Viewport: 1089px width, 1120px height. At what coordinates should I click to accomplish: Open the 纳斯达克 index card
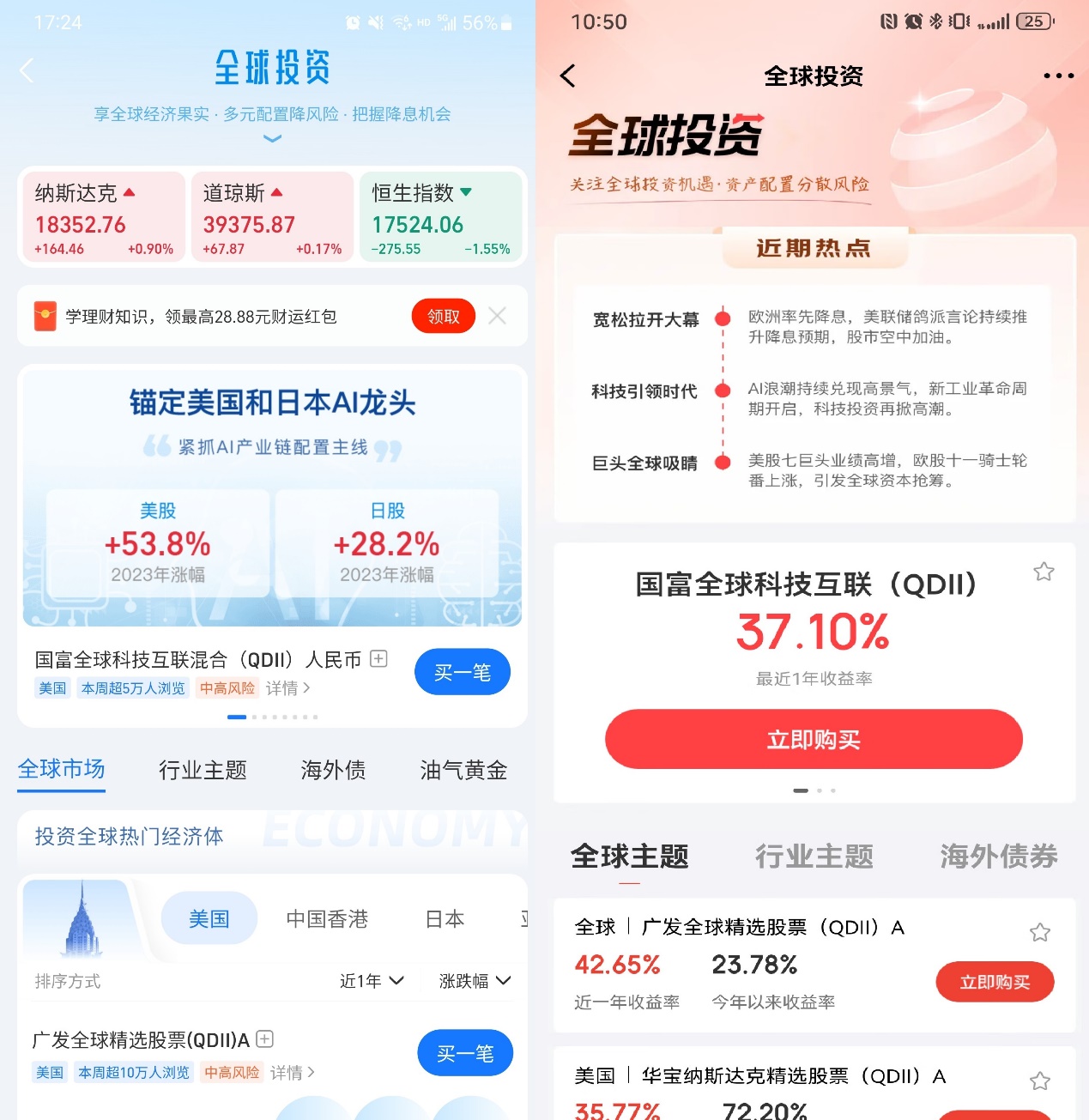[x=102, y=218]
